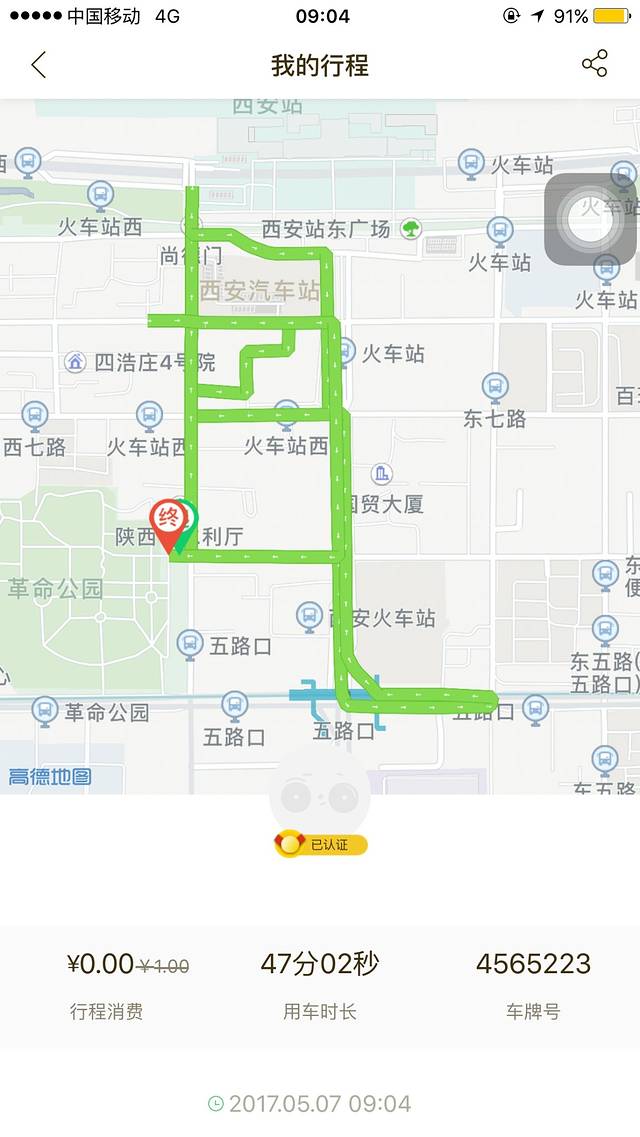Viewport: 640px width, 1137px height.
Task: Share this trip record
Action: click(x=594, y=65)
